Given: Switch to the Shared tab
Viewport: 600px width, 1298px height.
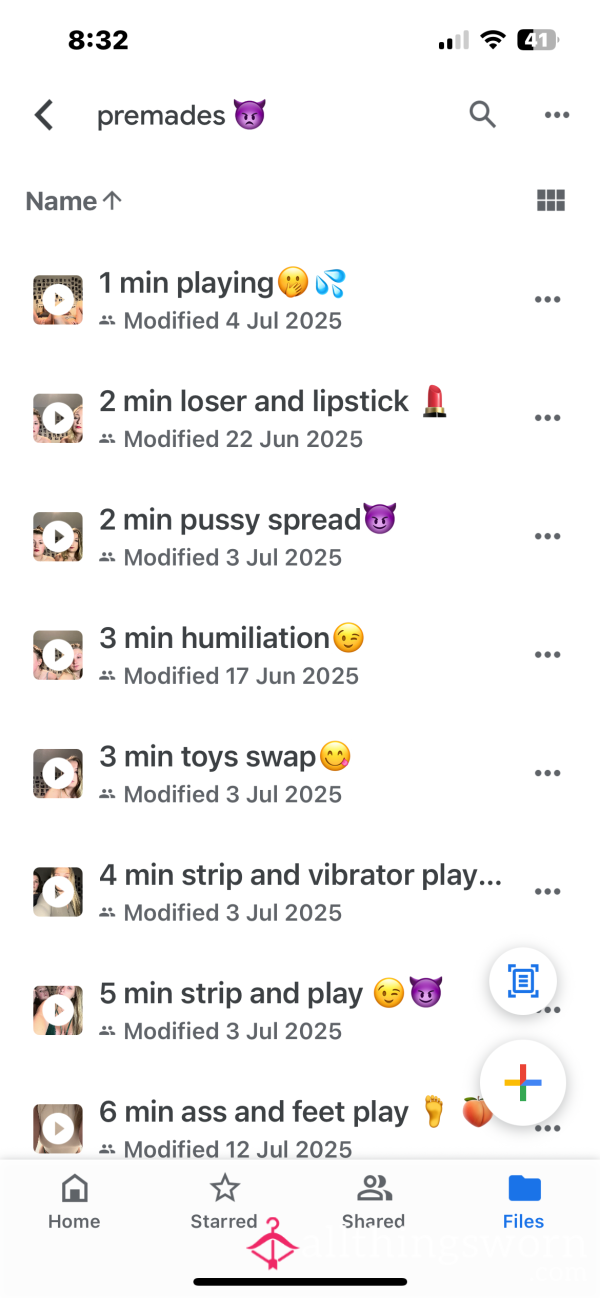Looking at the screenshot, I should coord(374,1202).
